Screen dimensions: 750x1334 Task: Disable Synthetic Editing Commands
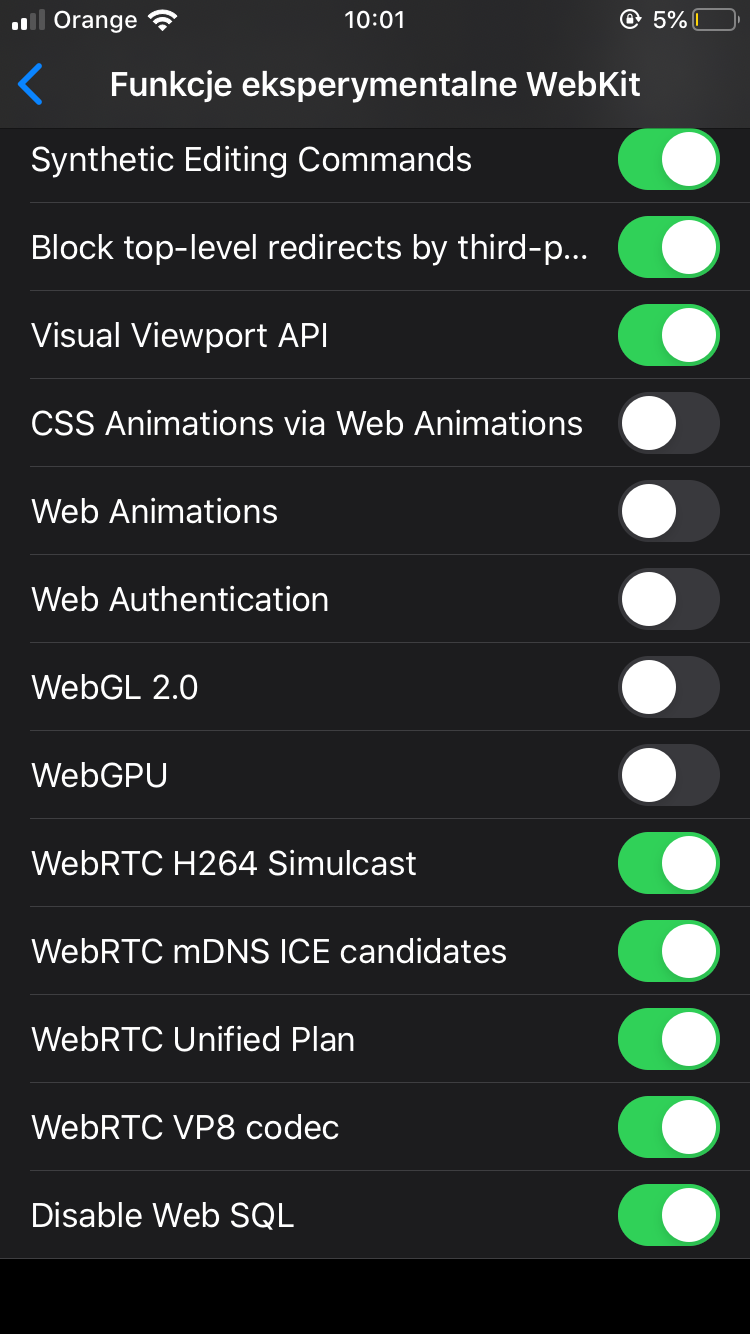[x=668, y=158]
